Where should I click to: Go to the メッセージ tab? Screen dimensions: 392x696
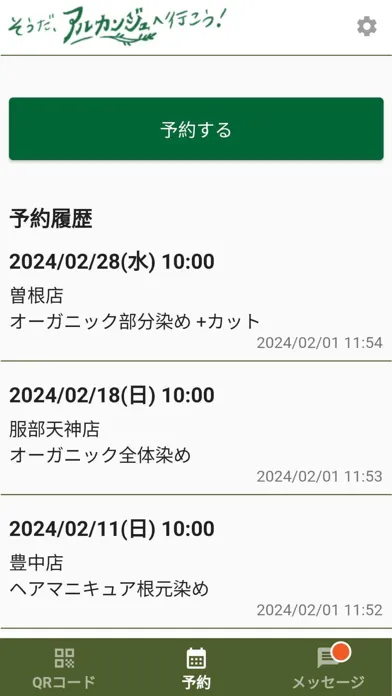pyautogui.click(x=328, y=668)
